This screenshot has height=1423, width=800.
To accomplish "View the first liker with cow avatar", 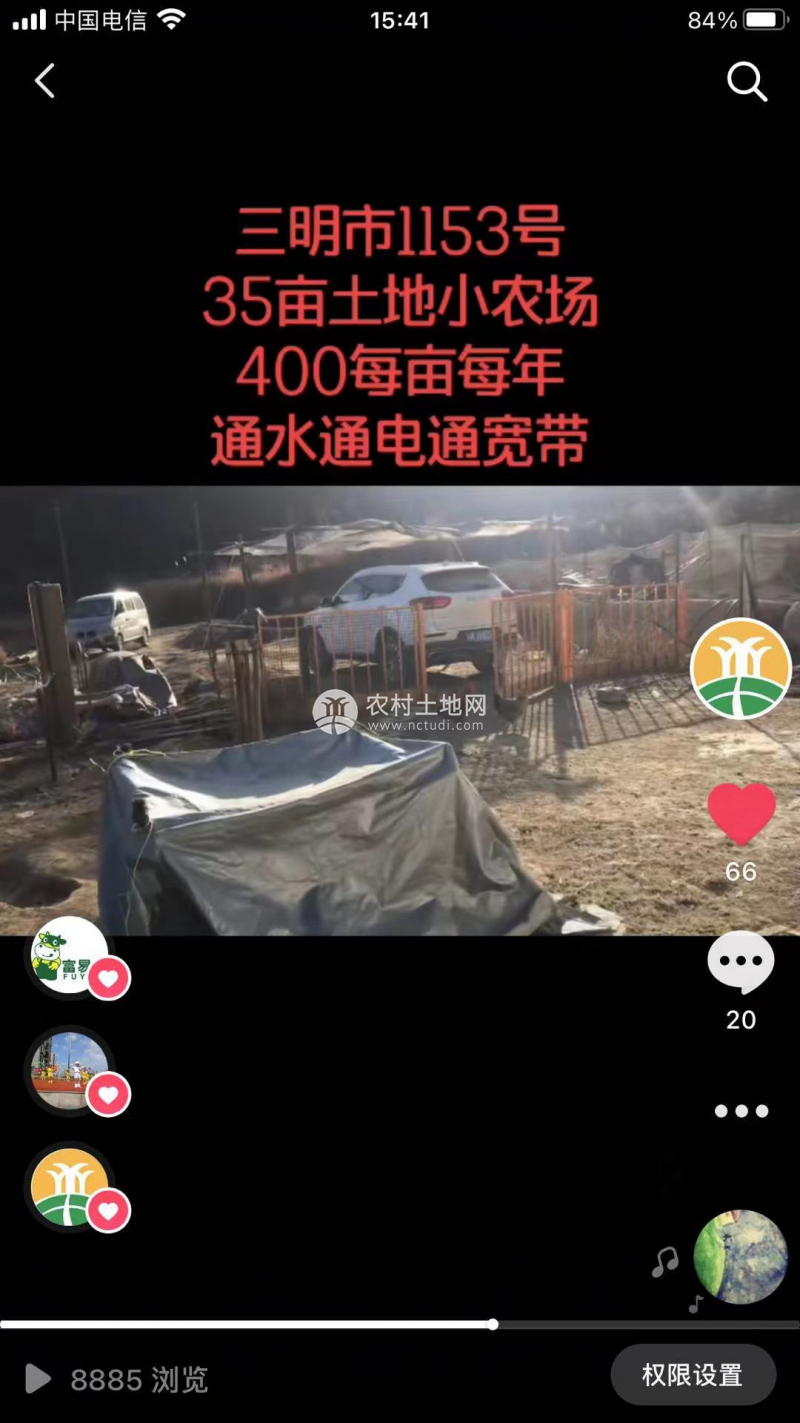I will coord(69,955).
